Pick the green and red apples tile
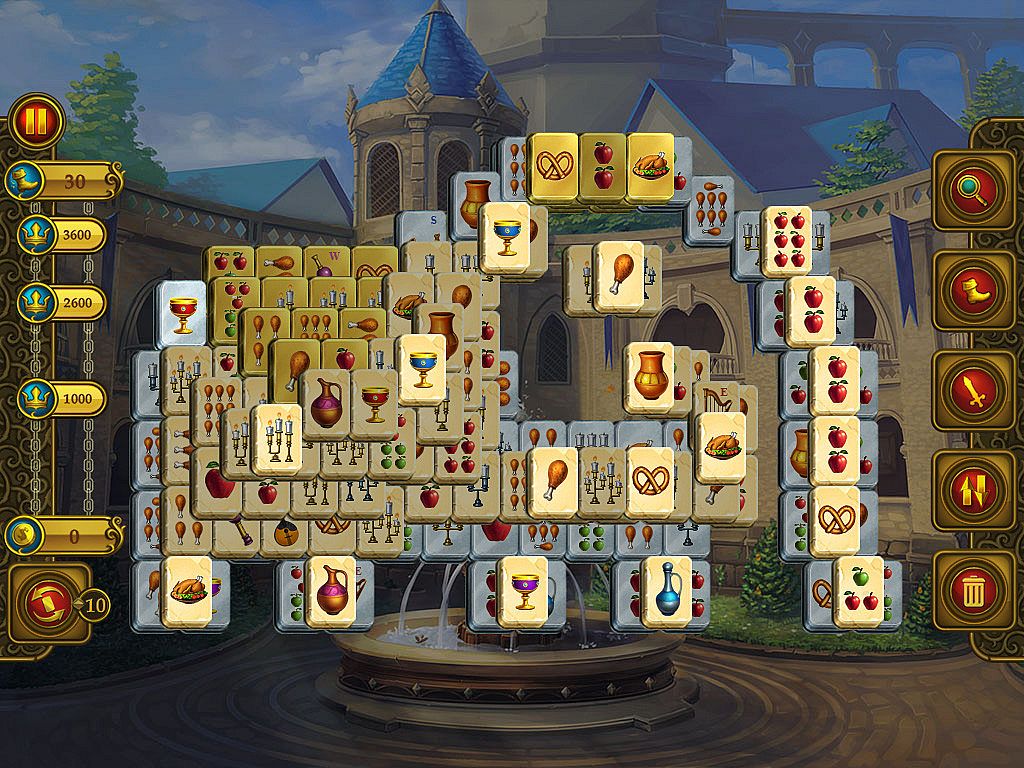This screenshot has height=768, width=1024. point(858,590)
